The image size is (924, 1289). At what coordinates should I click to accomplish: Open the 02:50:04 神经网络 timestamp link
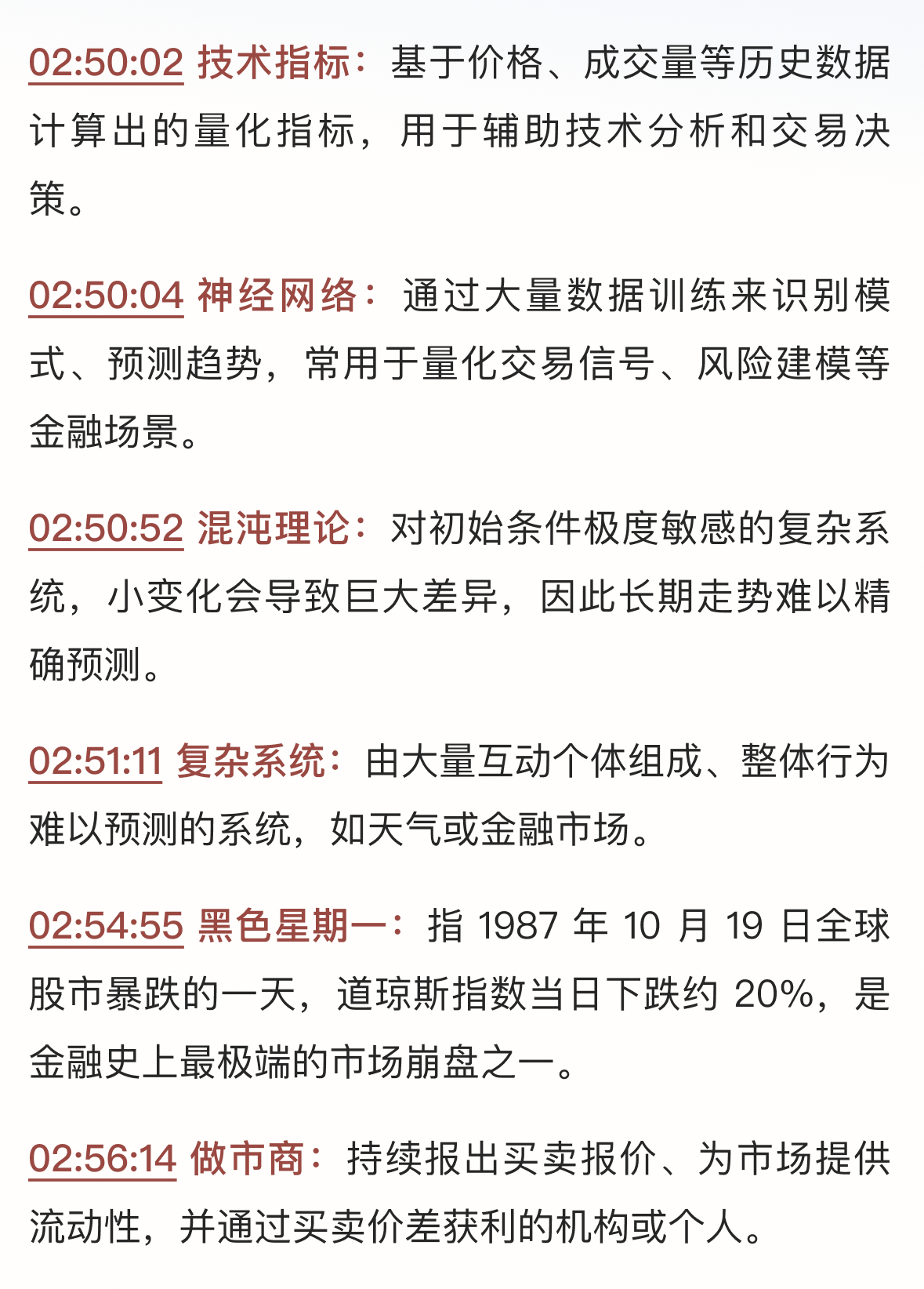(106, 296)
